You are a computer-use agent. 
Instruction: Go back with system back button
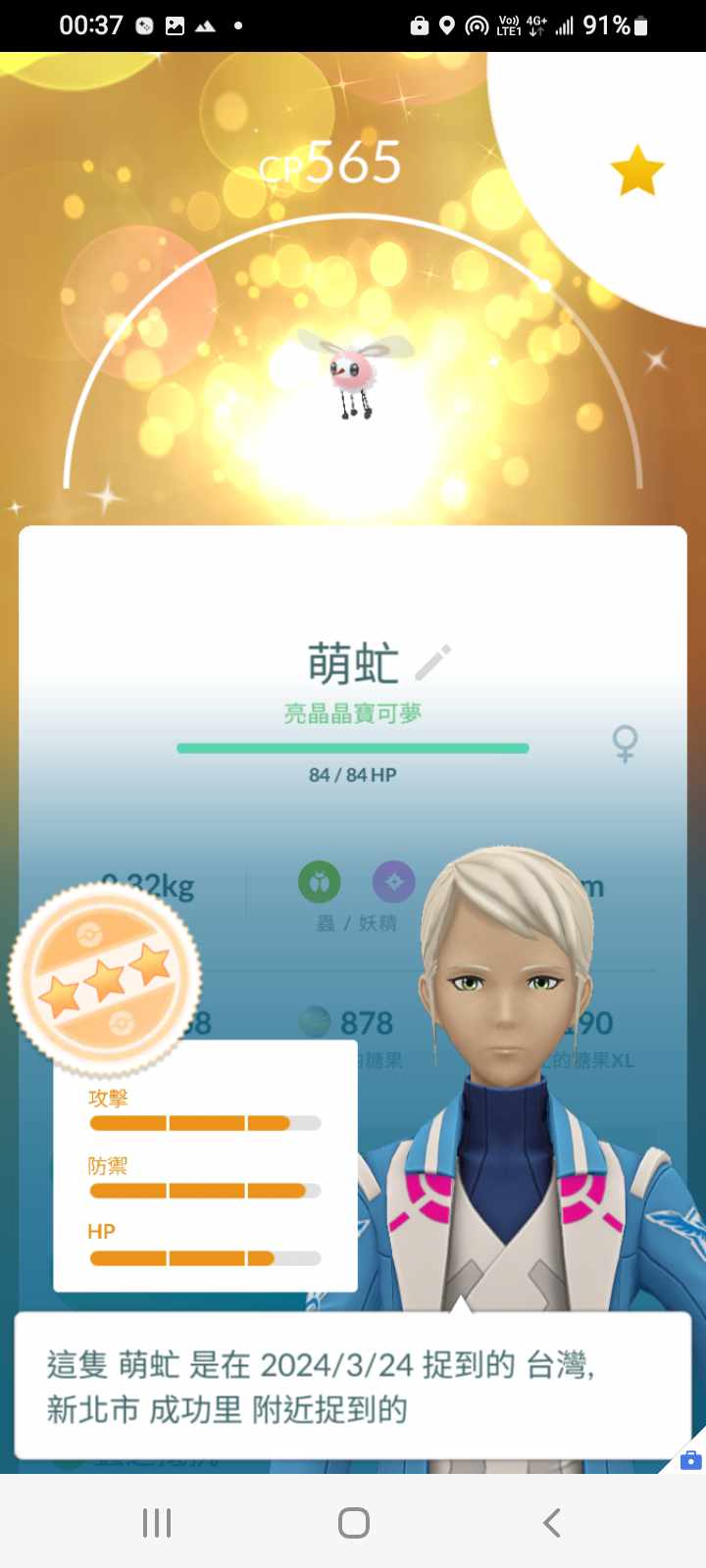coord(552,1522)
